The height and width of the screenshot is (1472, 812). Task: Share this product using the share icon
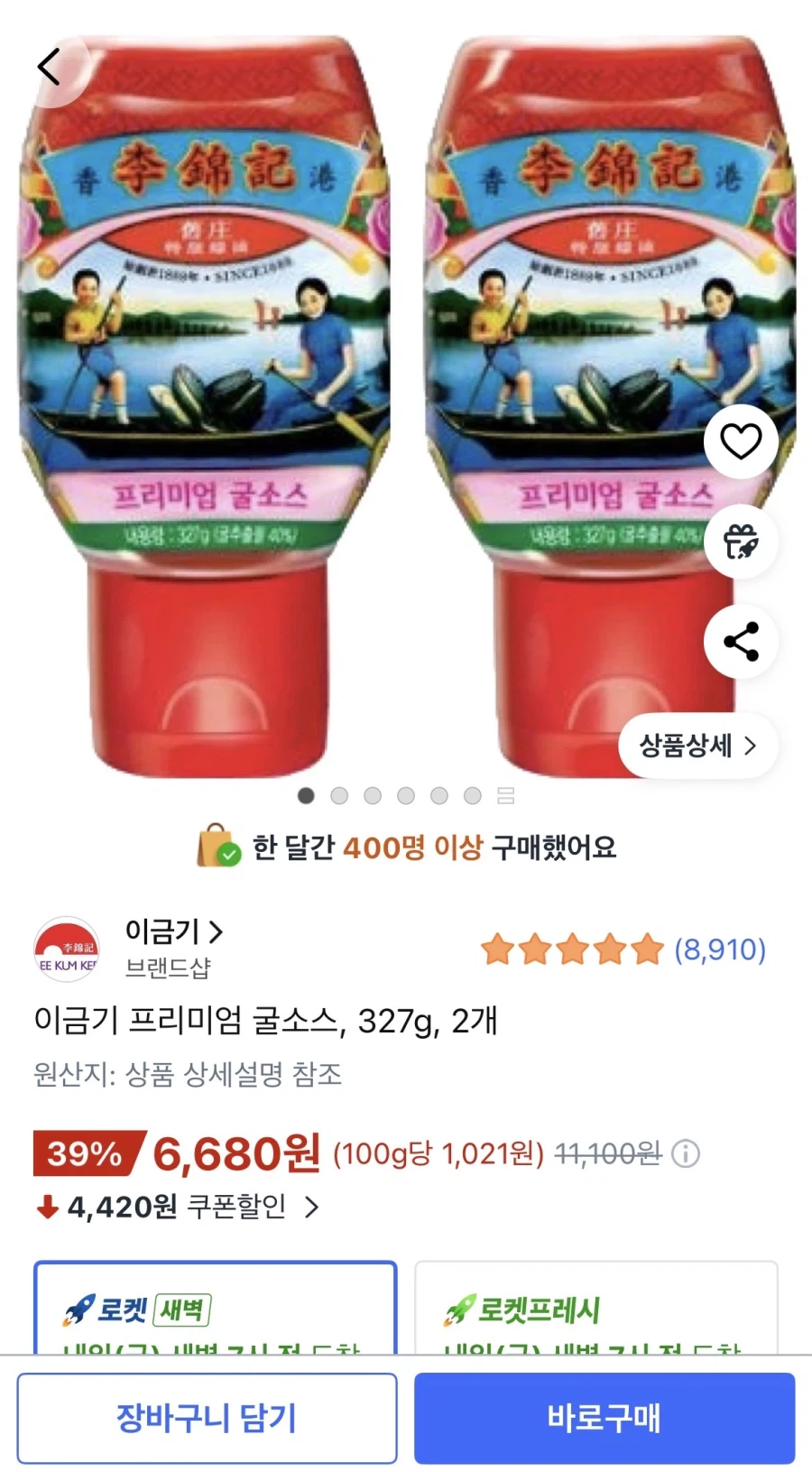point(741,640)
